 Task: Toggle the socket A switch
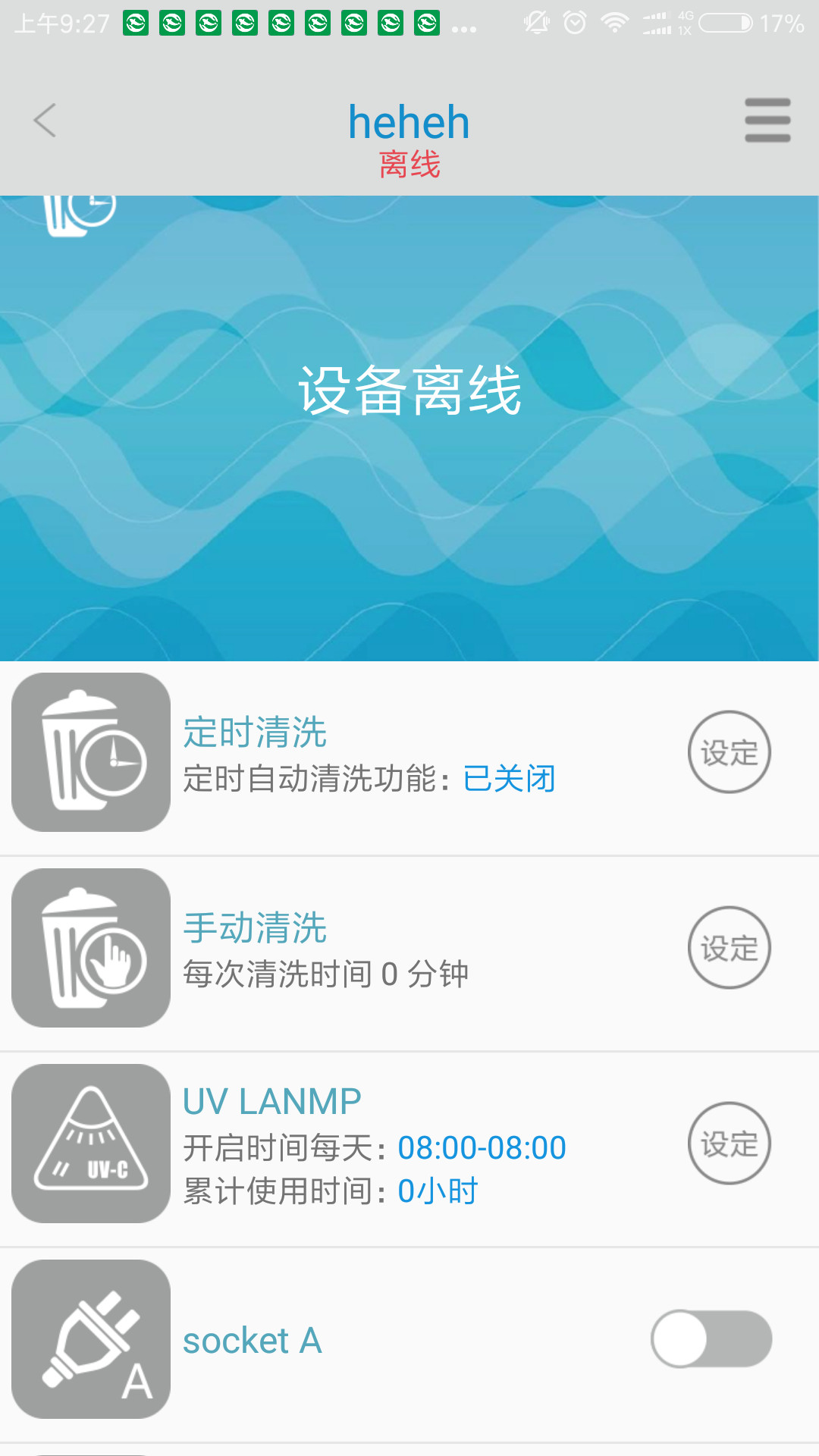coord(711,1339)
